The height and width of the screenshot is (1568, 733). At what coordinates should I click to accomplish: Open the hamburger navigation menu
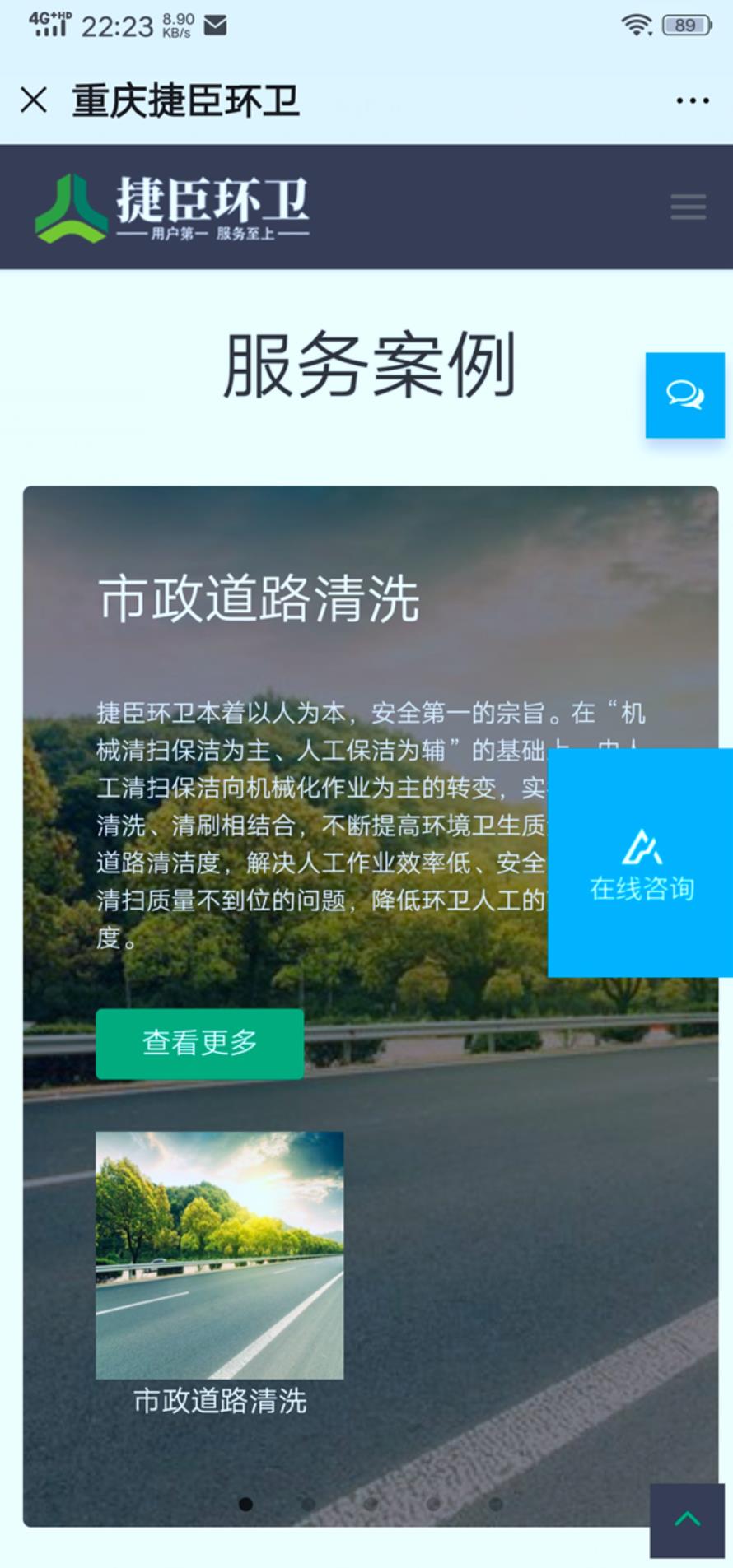click(688, 207)
